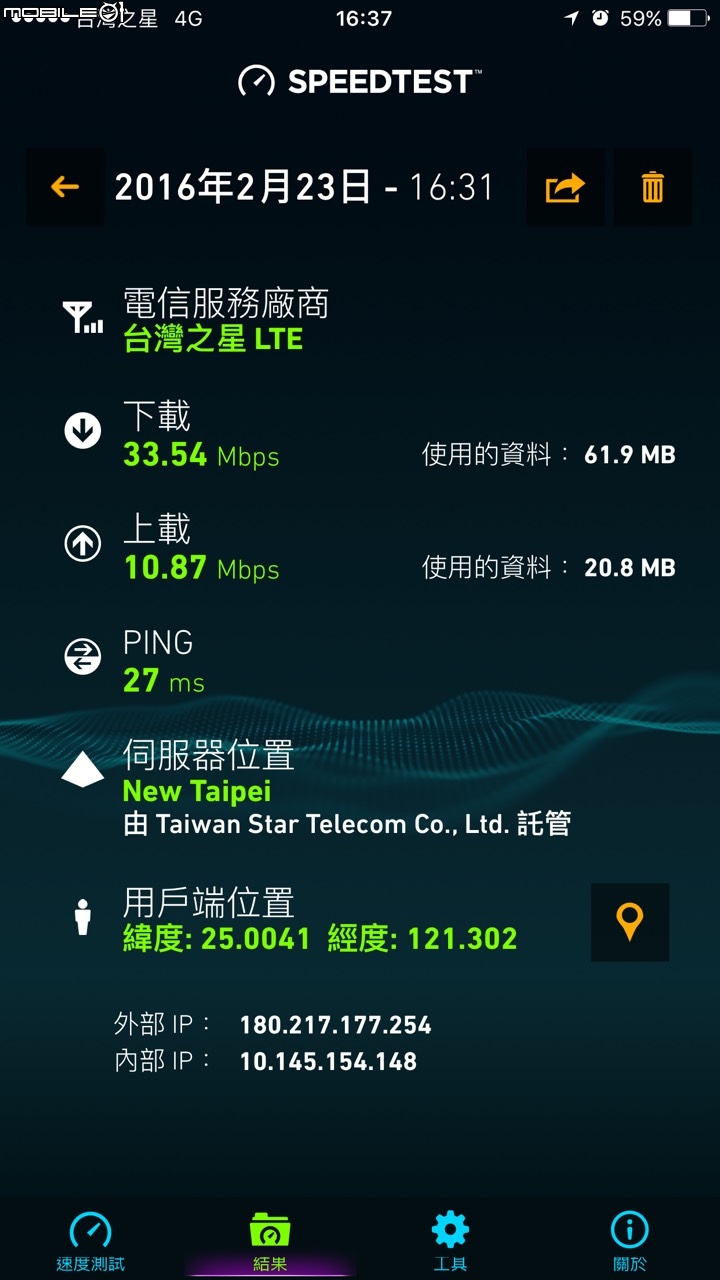
Task: Open the client location map pin
Action: pos(630,922)
